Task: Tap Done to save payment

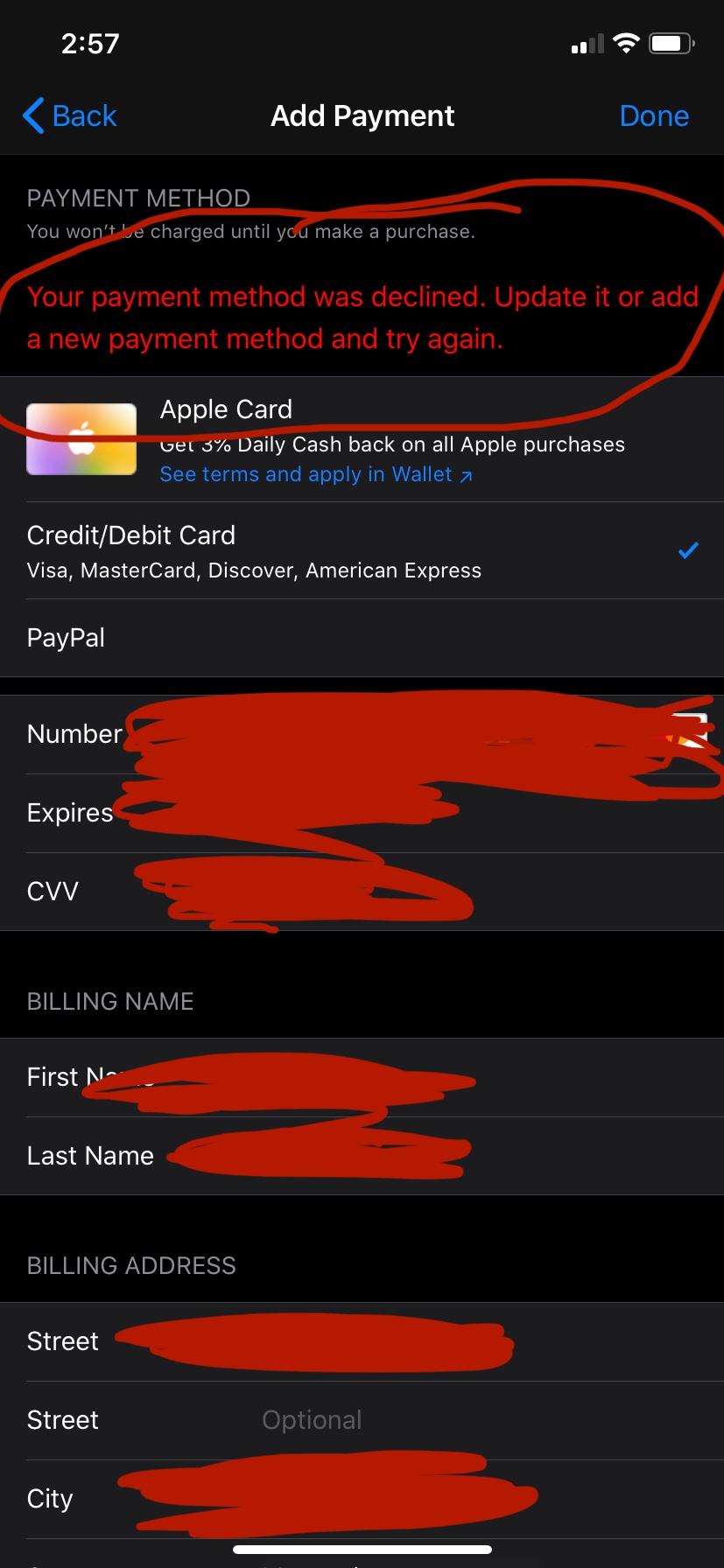Action: pos(654,115)
